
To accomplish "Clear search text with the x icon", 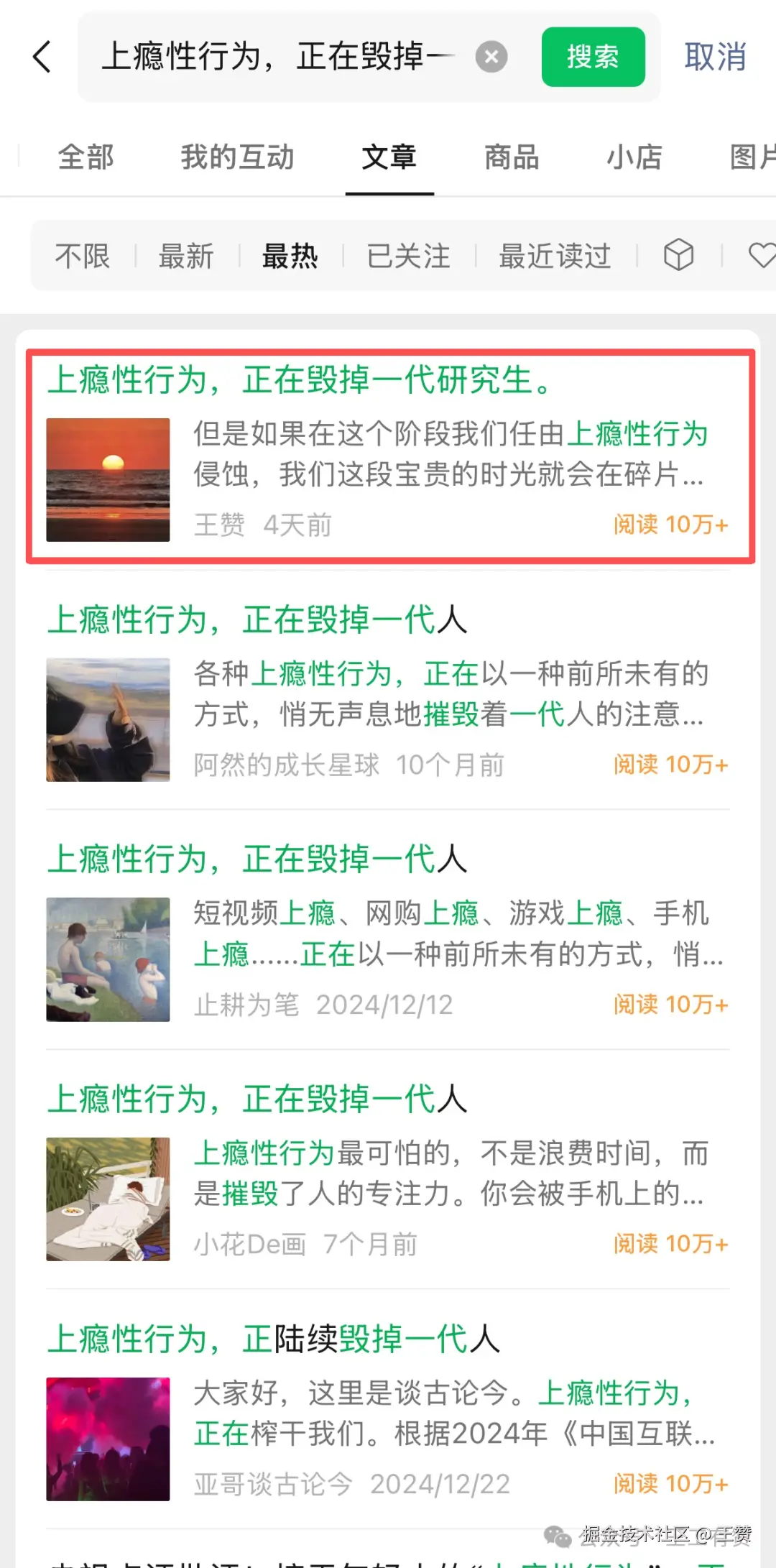I will click(x=491, y=57).
